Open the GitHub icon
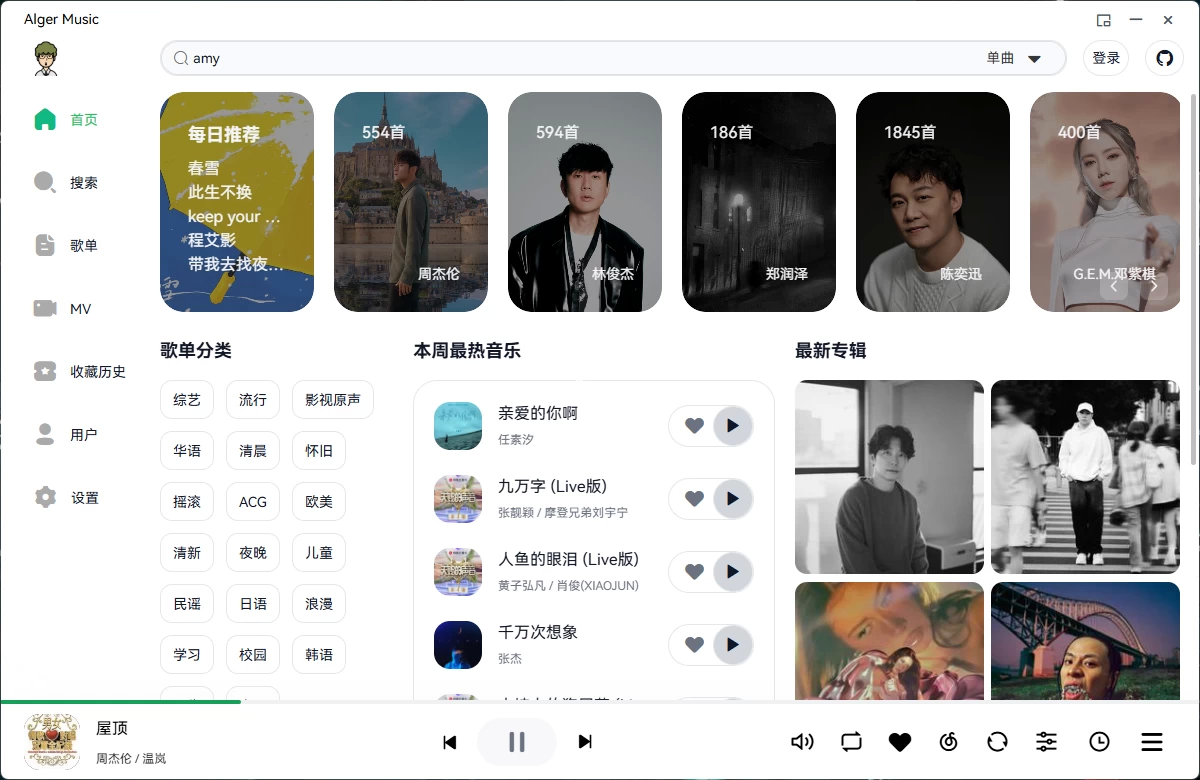Viewport: 1200px width, 780px height. point(1164,58)
